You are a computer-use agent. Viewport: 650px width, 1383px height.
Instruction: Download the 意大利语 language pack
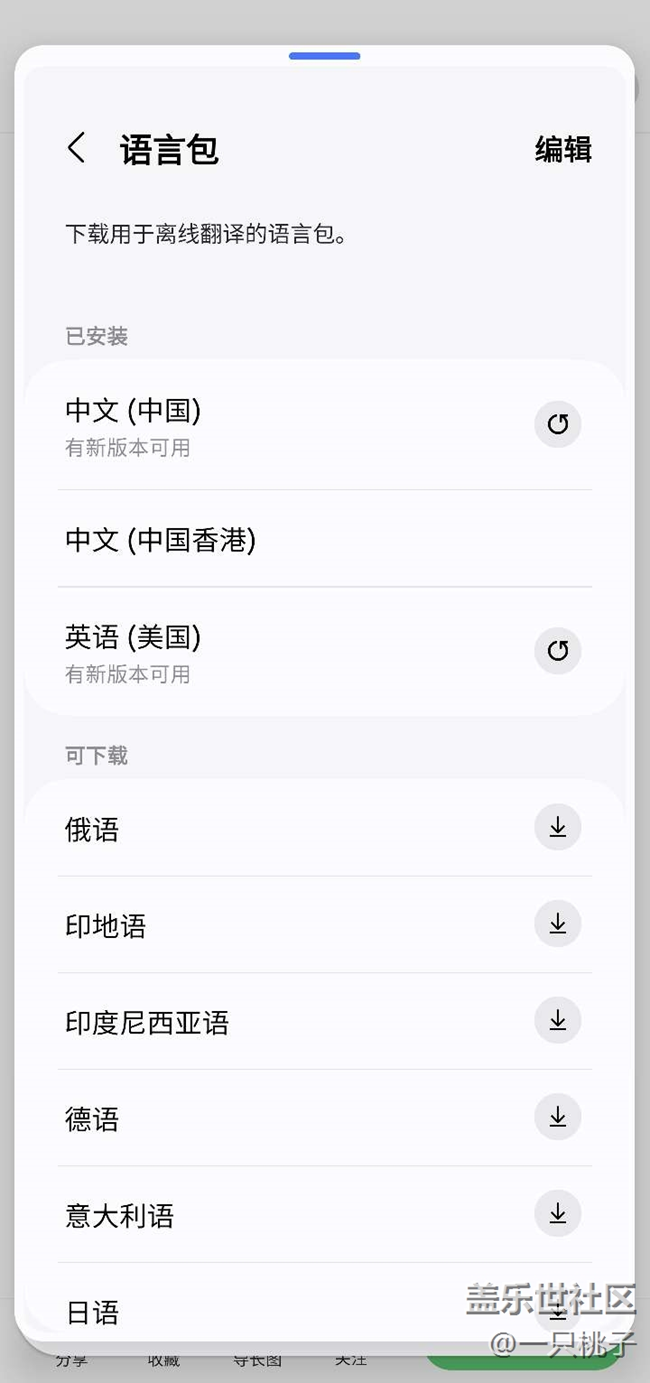click(x=558, y=1214)
